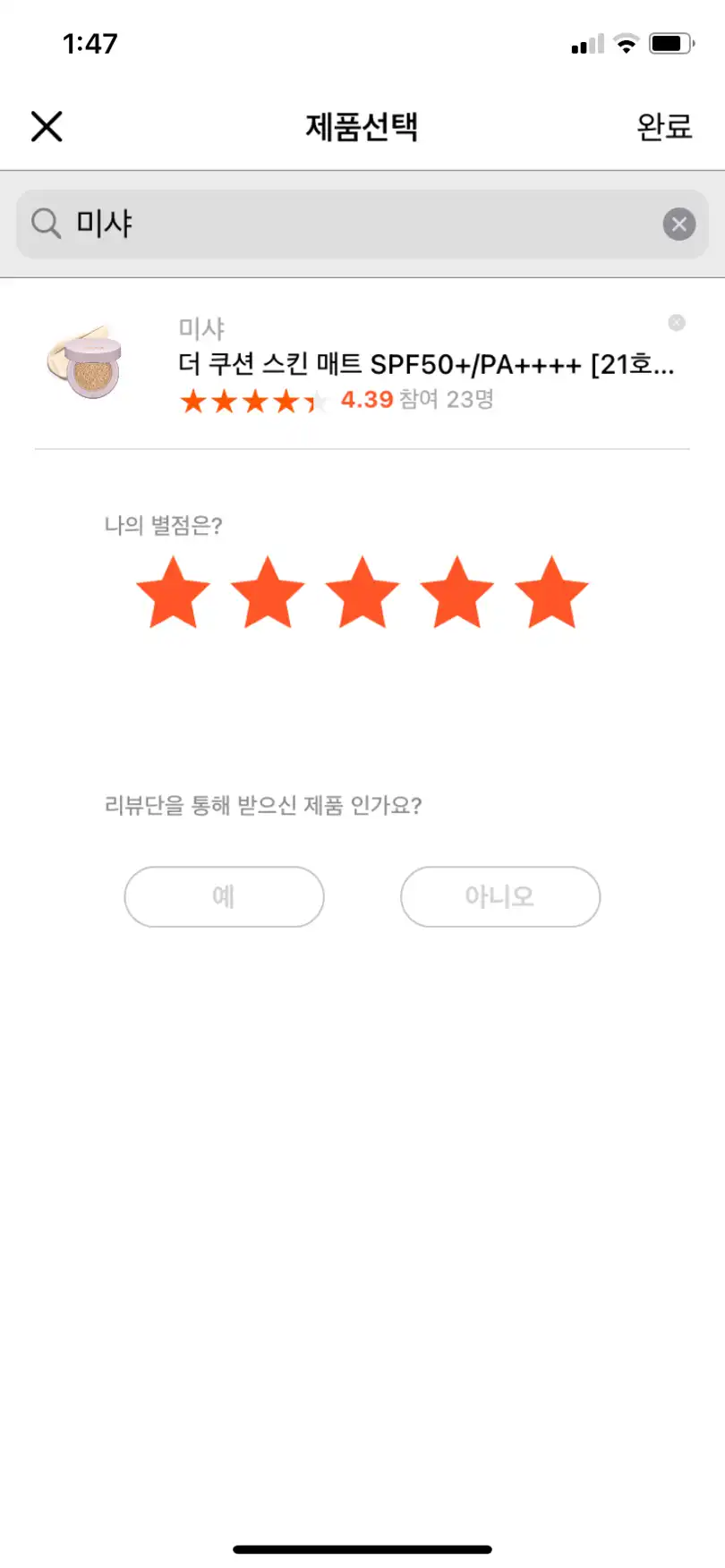Close the 제품선택 screen
The image size is (725, 1568).
[46, 126]
